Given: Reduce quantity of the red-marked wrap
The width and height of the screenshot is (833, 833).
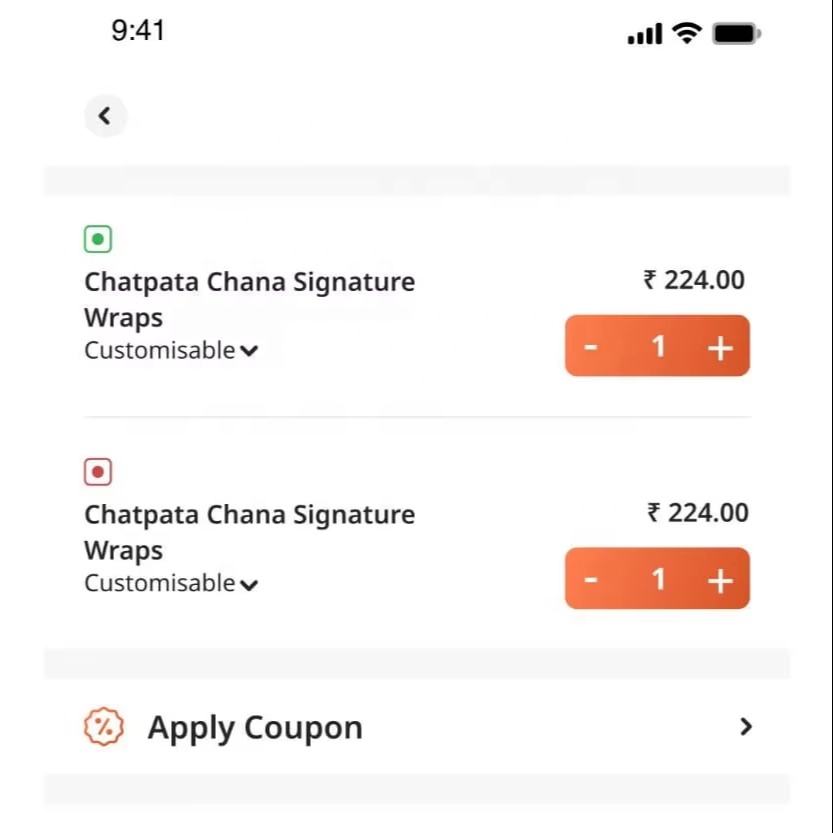Looking at the screenshot, I should [591, 580].
